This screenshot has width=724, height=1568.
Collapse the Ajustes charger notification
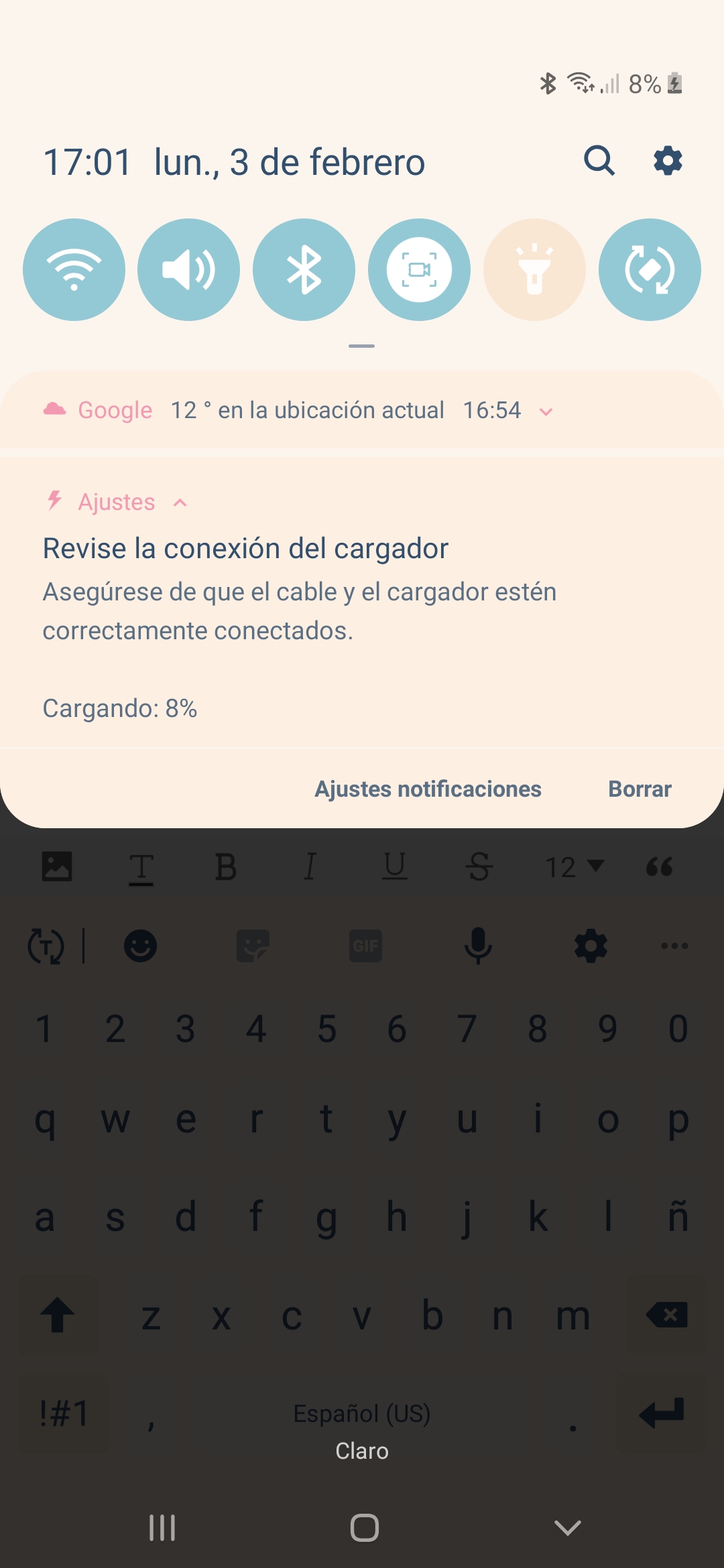coord(180,503)
